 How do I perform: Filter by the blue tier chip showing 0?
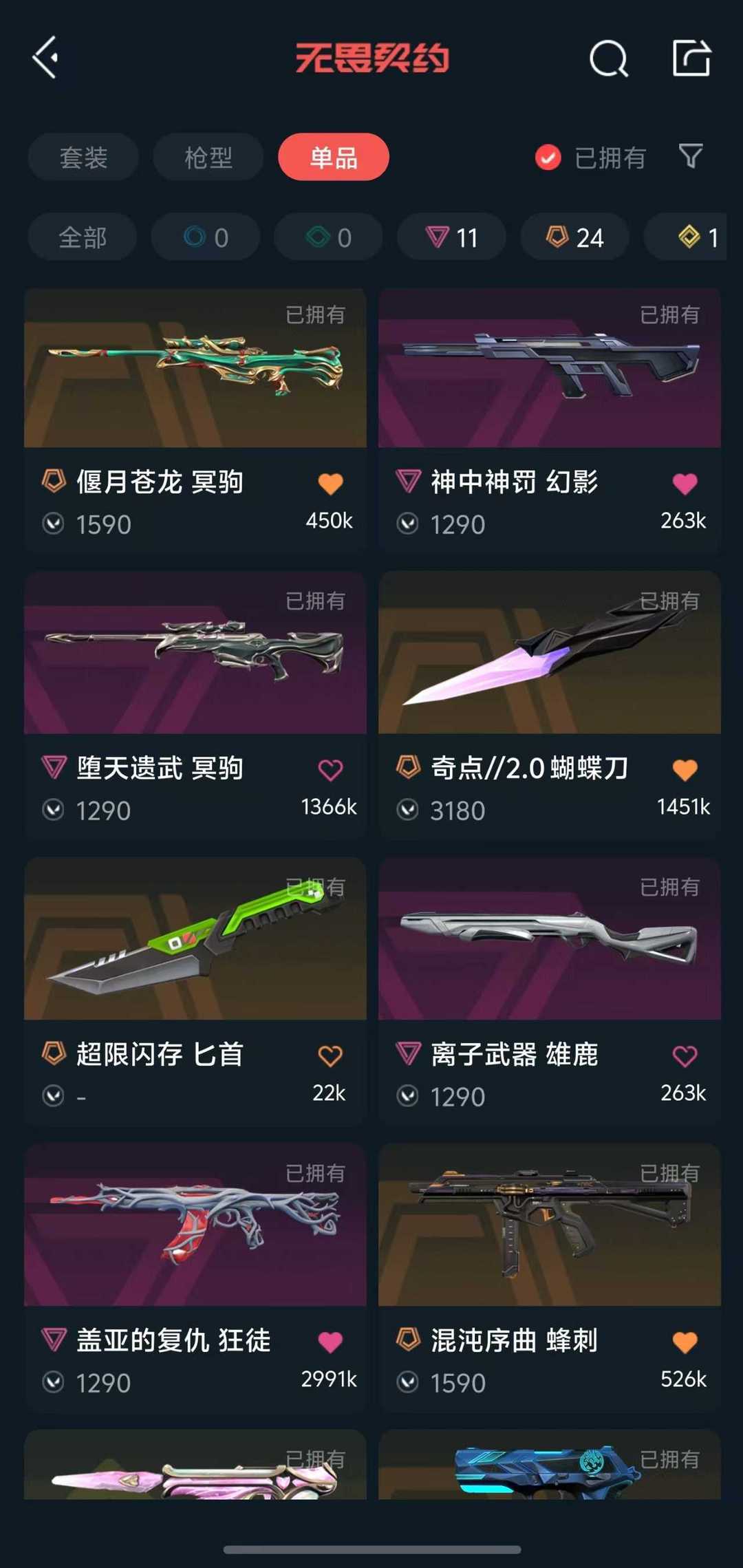(x=205, y=237)
